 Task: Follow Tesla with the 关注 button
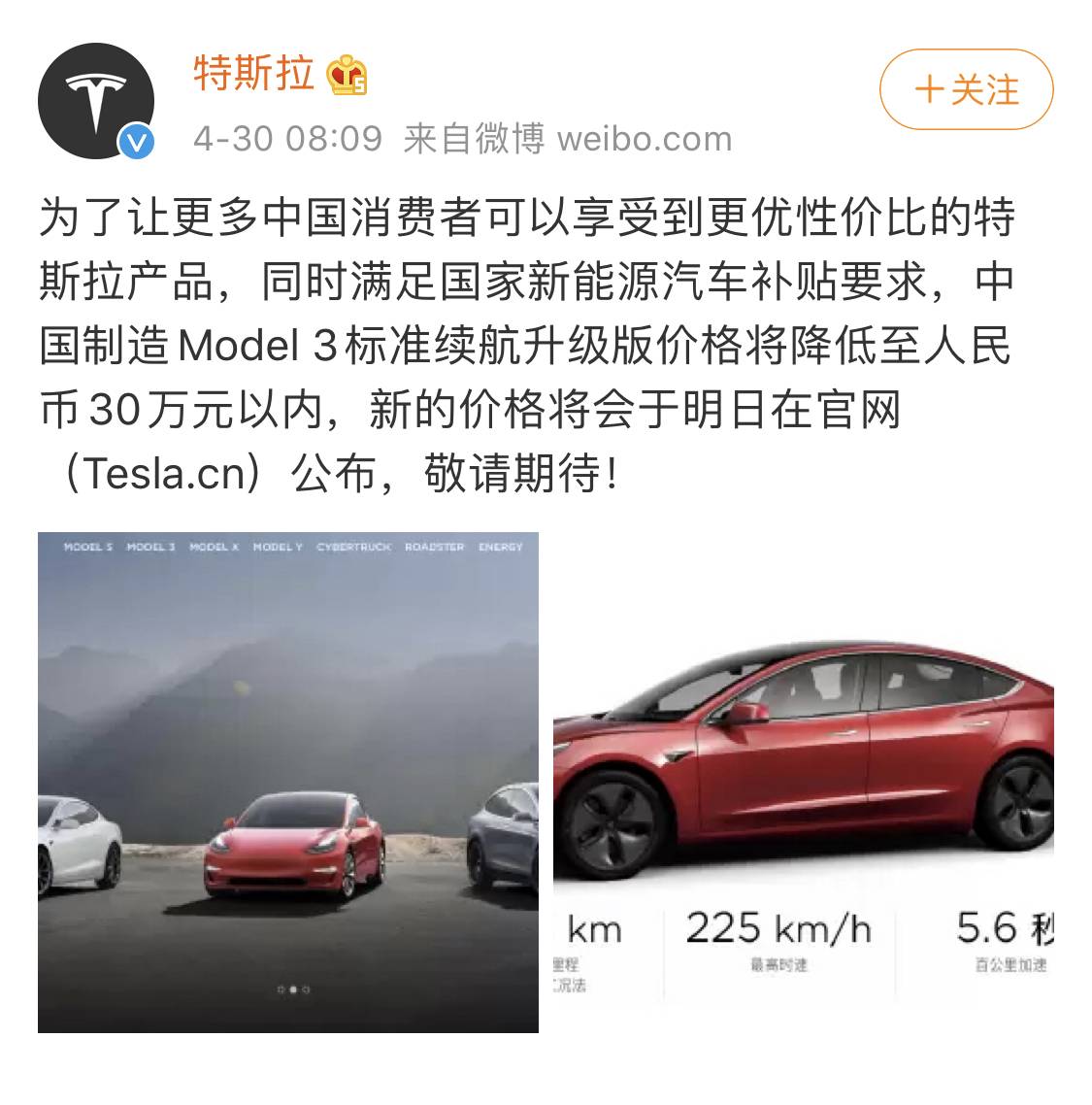pos(966,90)
